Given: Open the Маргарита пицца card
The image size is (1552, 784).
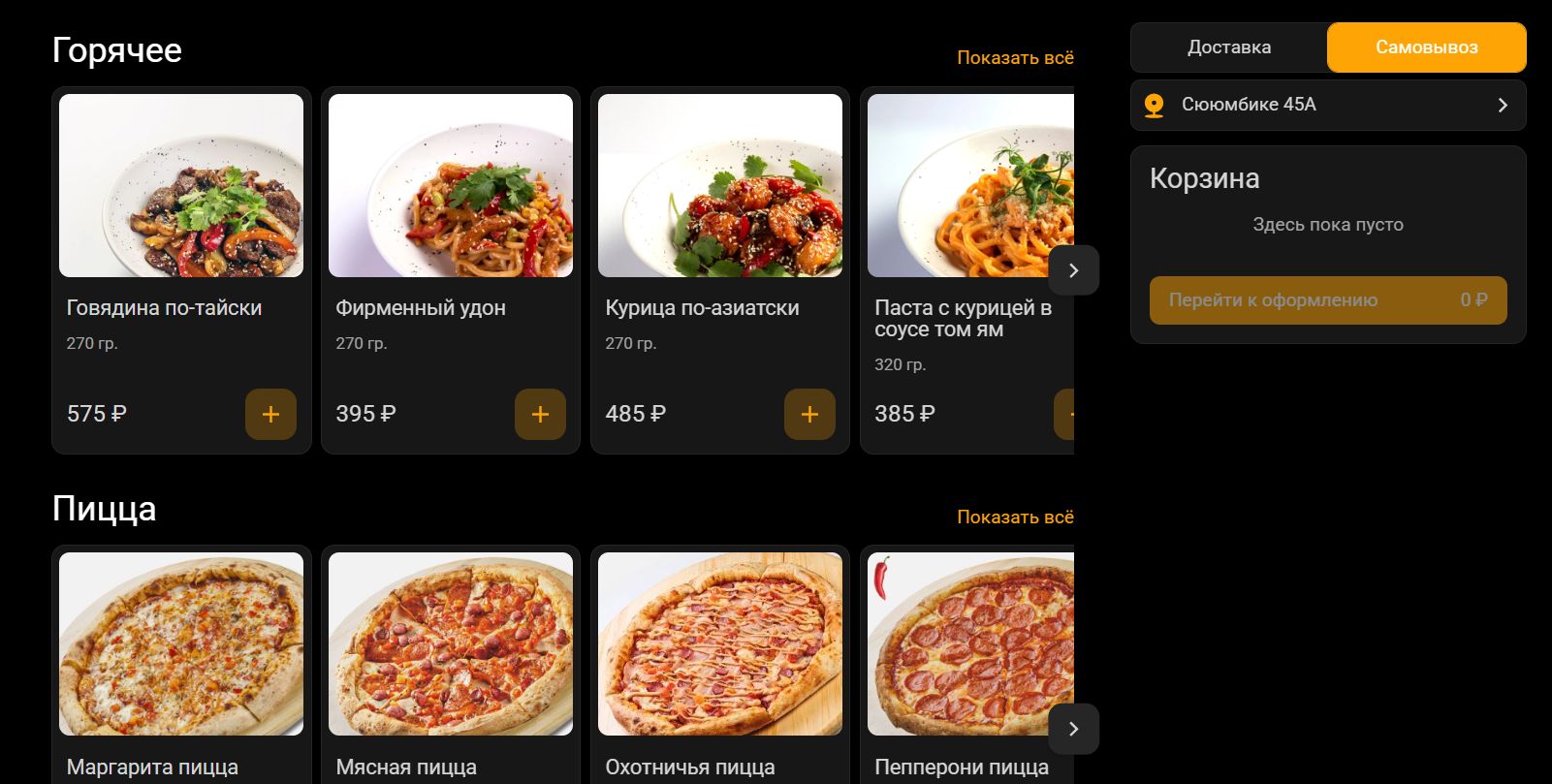Looking at the screenshot, I should (181, 644).
